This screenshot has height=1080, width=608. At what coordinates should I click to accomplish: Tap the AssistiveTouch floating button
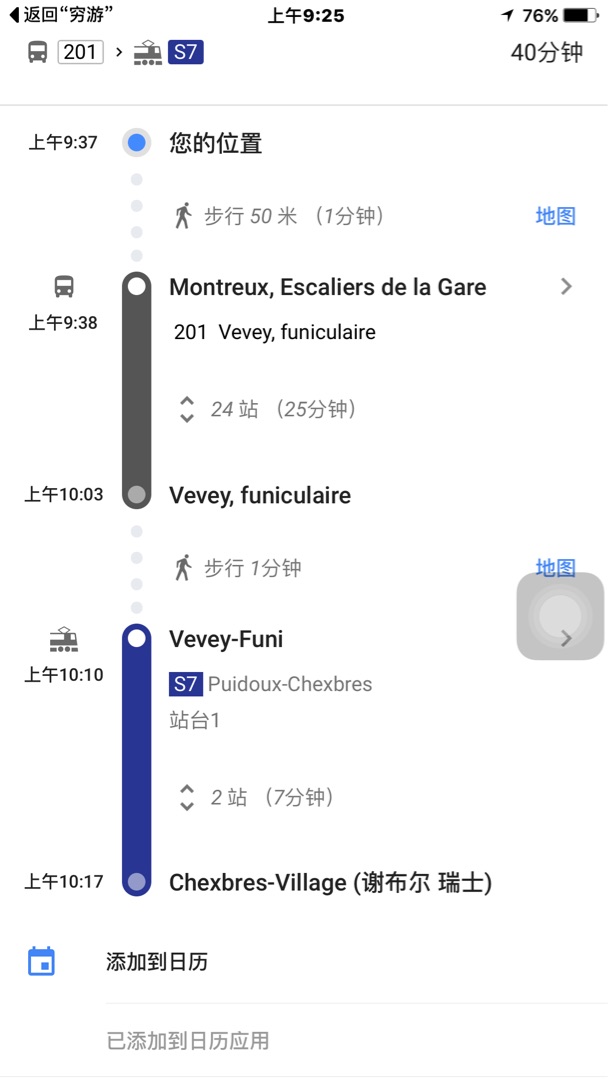560,616
